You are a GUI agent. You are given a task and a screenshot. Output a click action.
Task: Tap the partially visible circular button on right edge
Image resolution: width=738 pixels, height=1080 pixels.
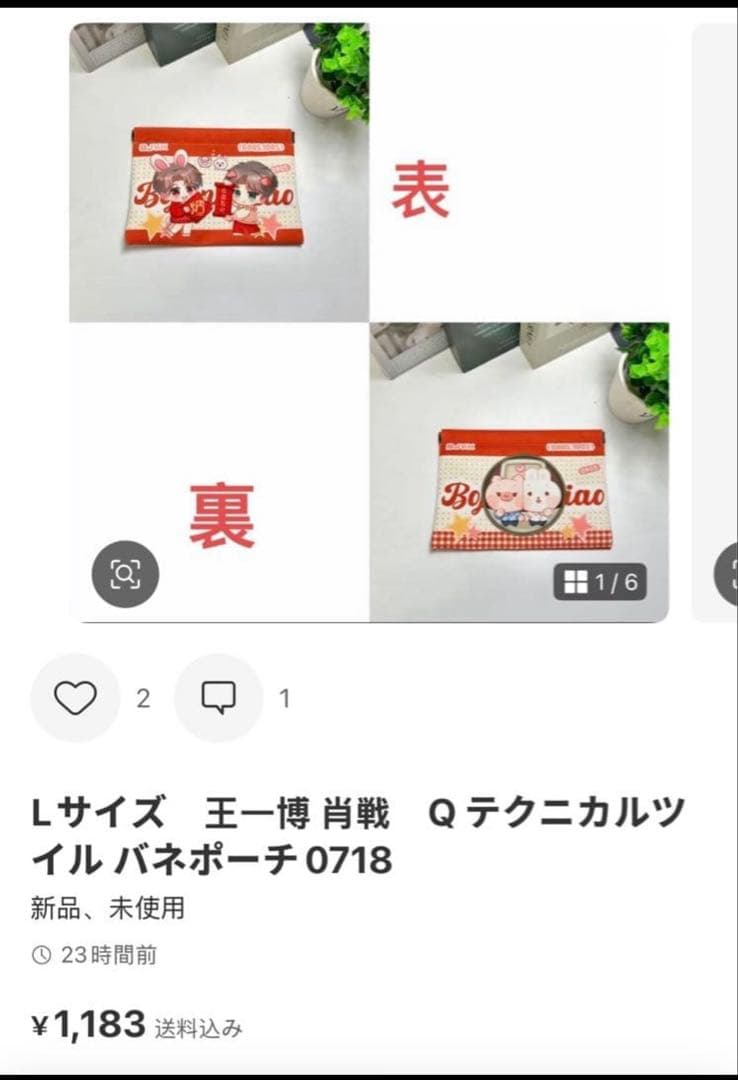728,573
